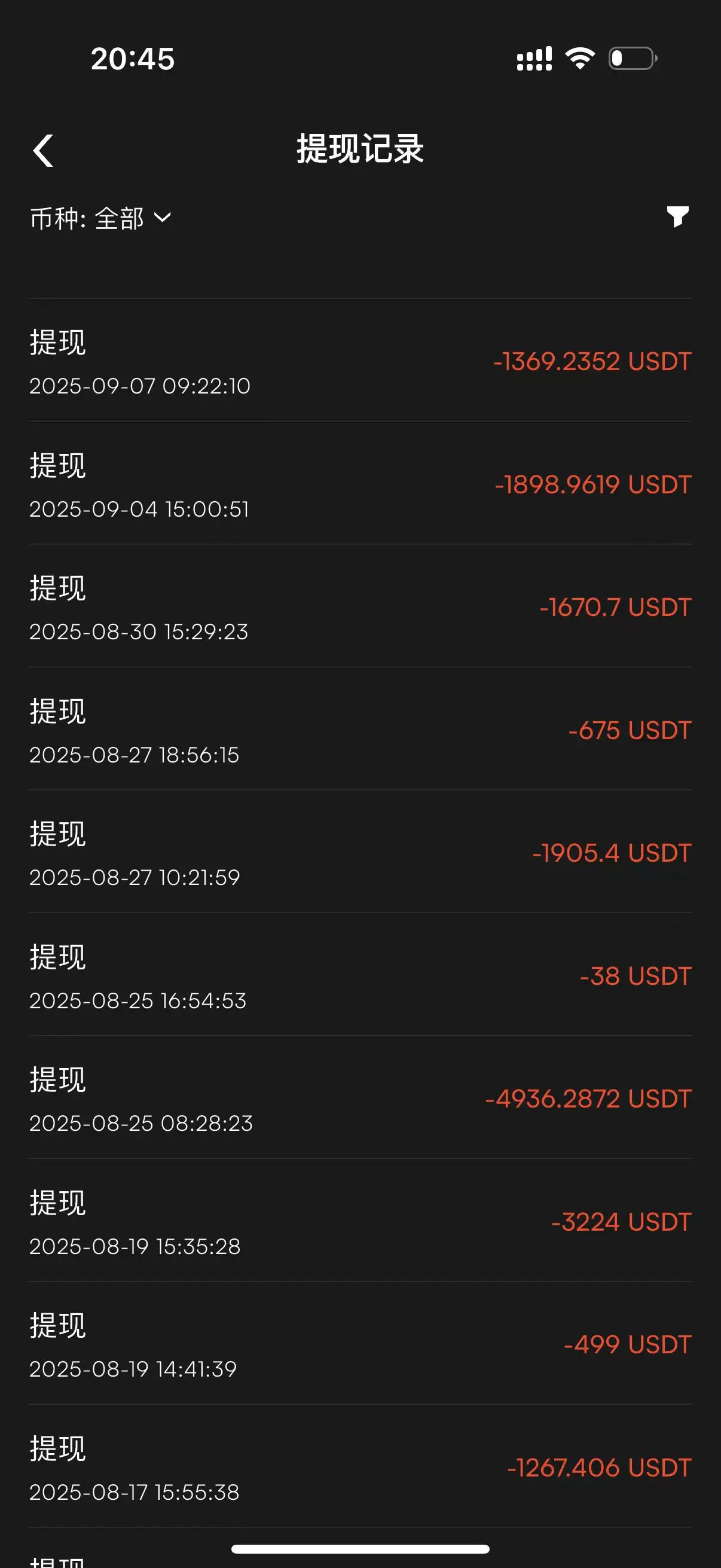Expand the 币种: 全部 currency dropdown

click(100, 218)
